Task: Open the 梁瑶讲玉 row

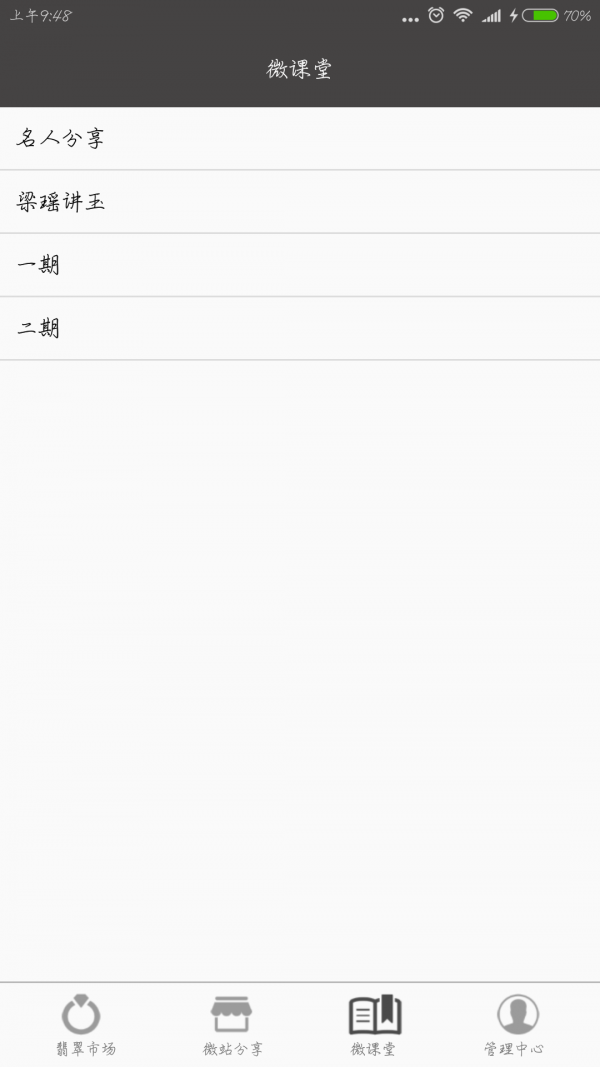Action: pyautogui.click(x=300, y=202)
